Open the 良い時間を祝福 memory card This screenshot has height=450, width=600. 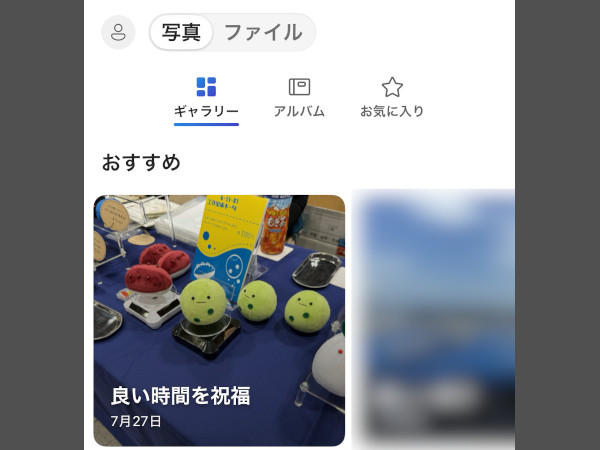[219, 320]
